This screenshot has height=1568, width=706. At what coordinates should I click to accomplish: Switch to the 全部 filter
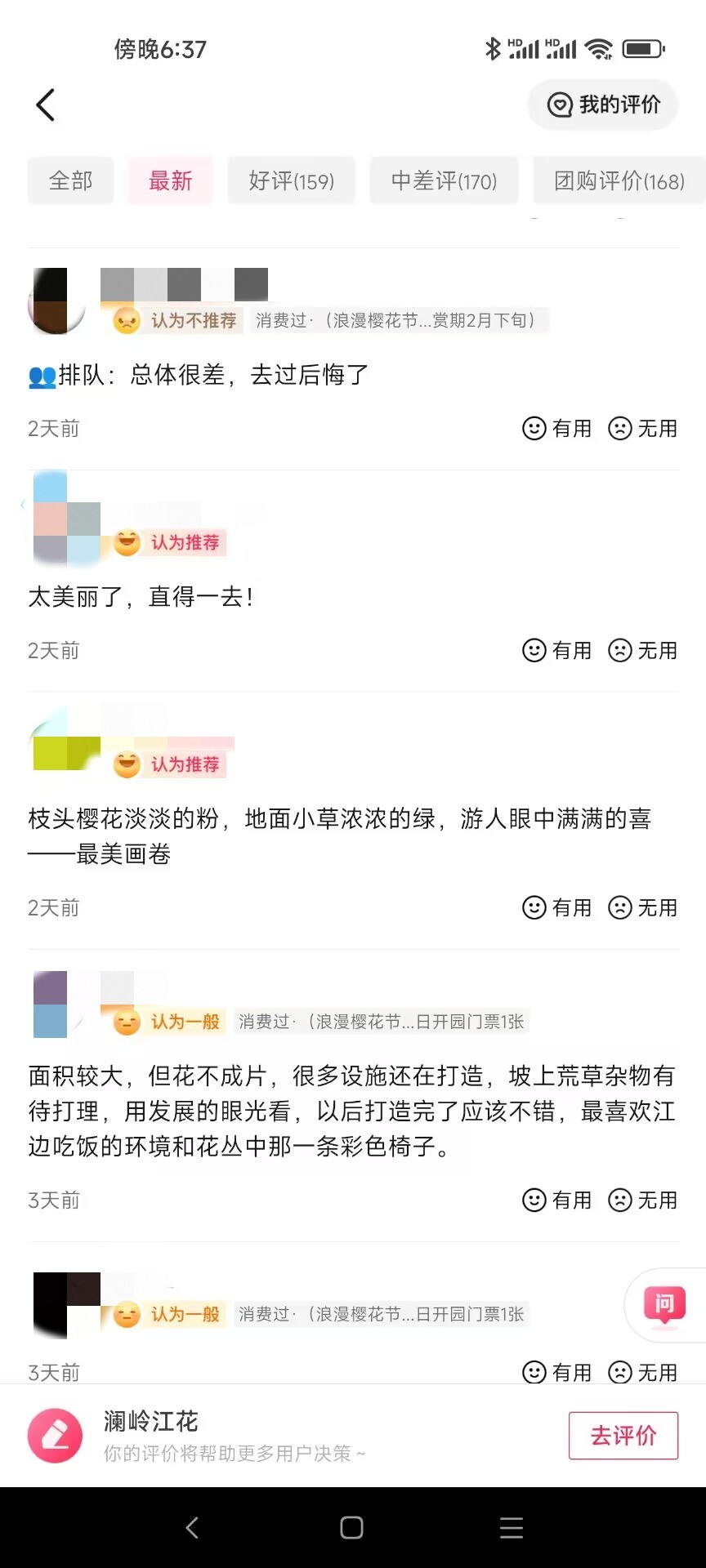tap(70, 180)
